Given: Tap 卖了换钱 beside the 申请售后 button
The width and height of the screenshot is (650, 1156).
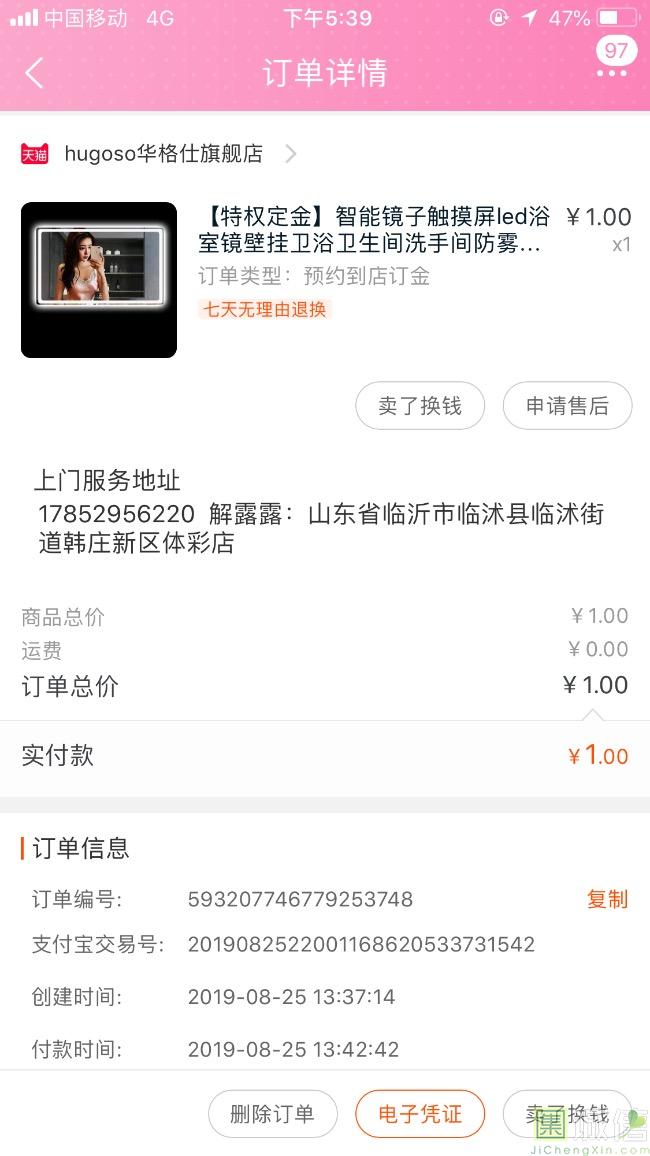Looking at the screenshot, I should (420, 406).
